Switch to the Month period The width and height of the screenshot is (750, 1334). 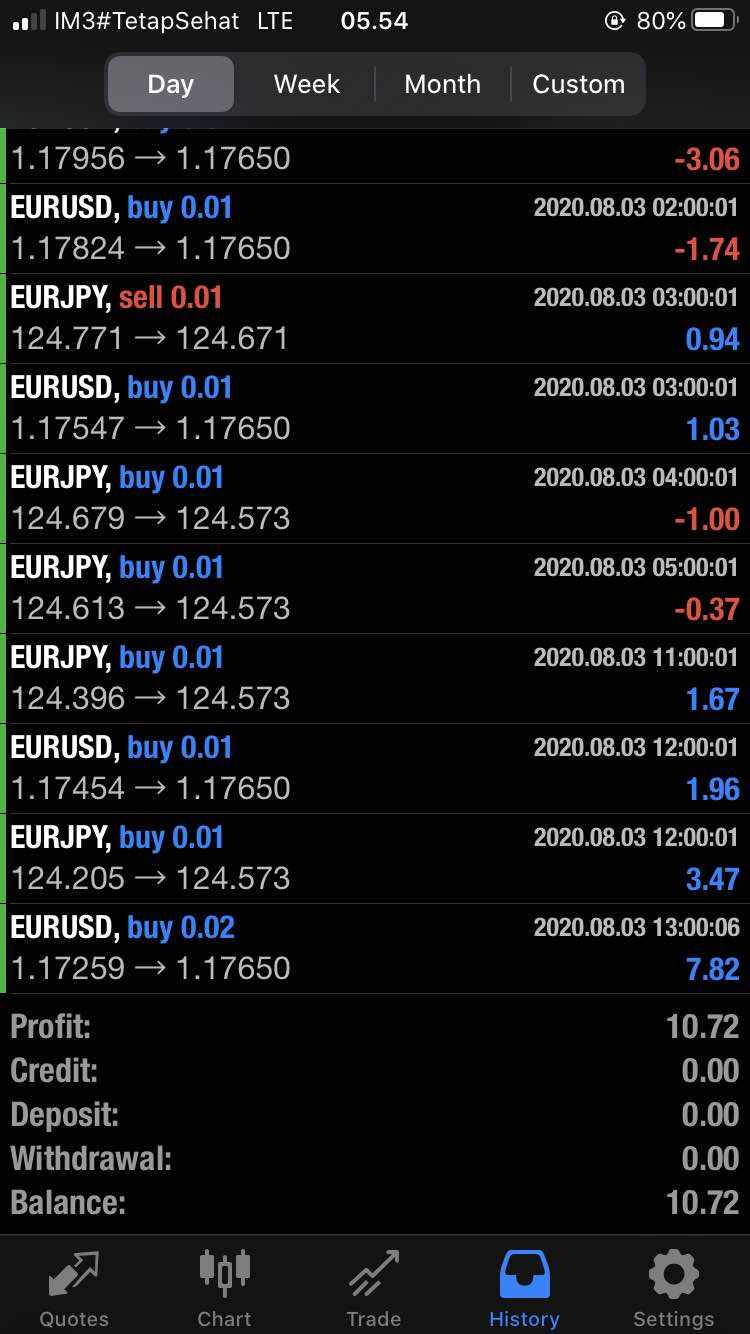(442, 84)
